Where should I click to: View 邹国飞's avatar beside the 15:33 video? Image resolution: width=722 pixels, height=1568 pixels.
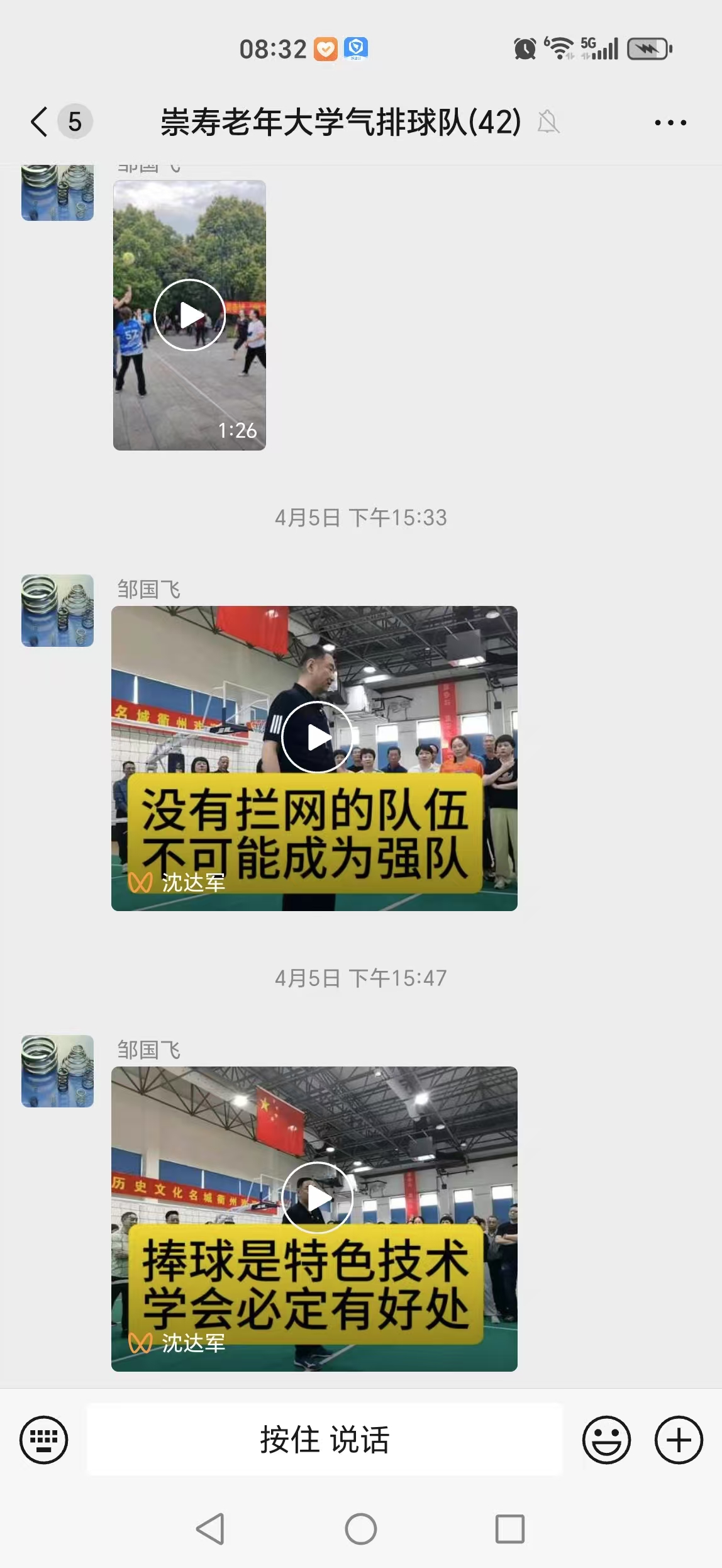(x=57, y=610)
